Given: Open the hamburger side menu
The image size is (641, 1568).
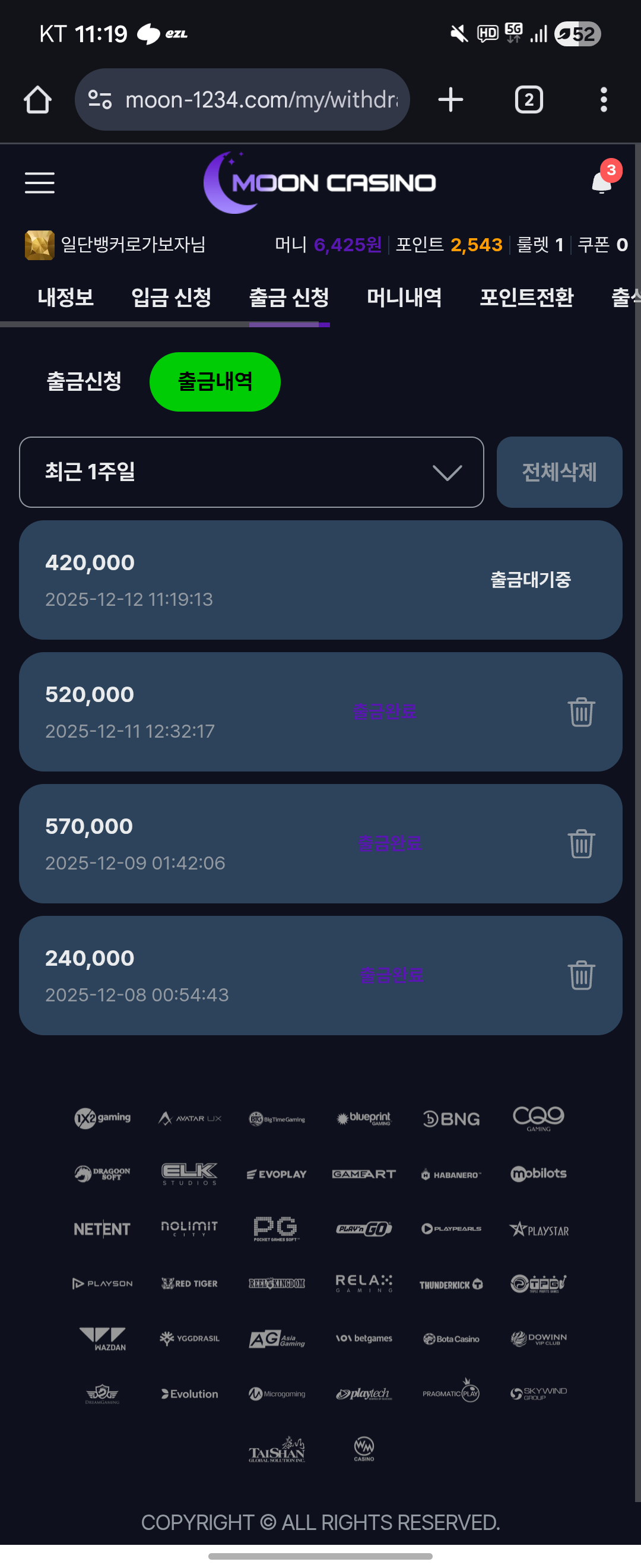Looking at the screenshot, I should point(40,182).
